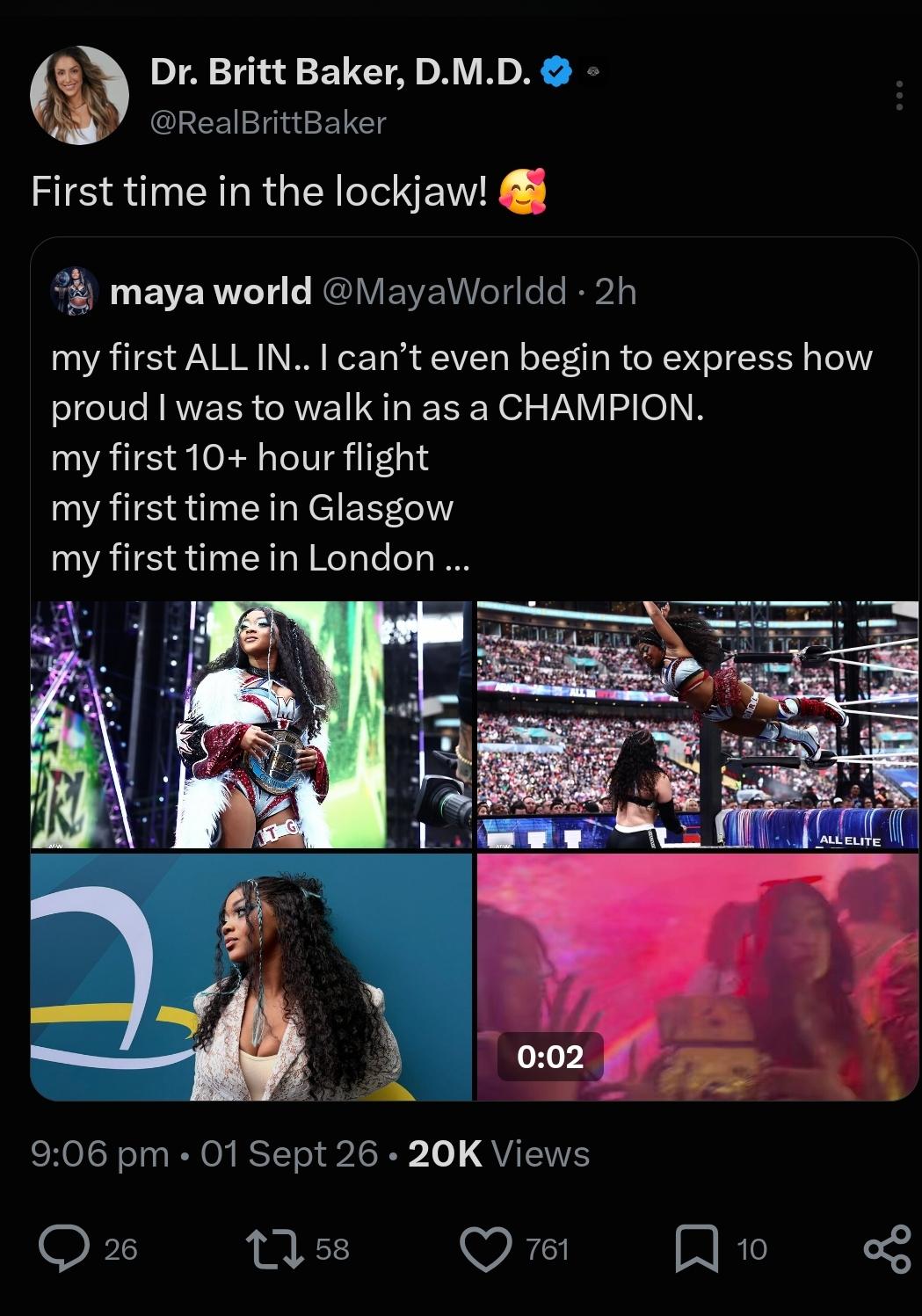Image resolution: width=922 pixels, height=1316 pixels.
Task: Open Dr. Britt Baker's profile picture
Action: (79, 95)
